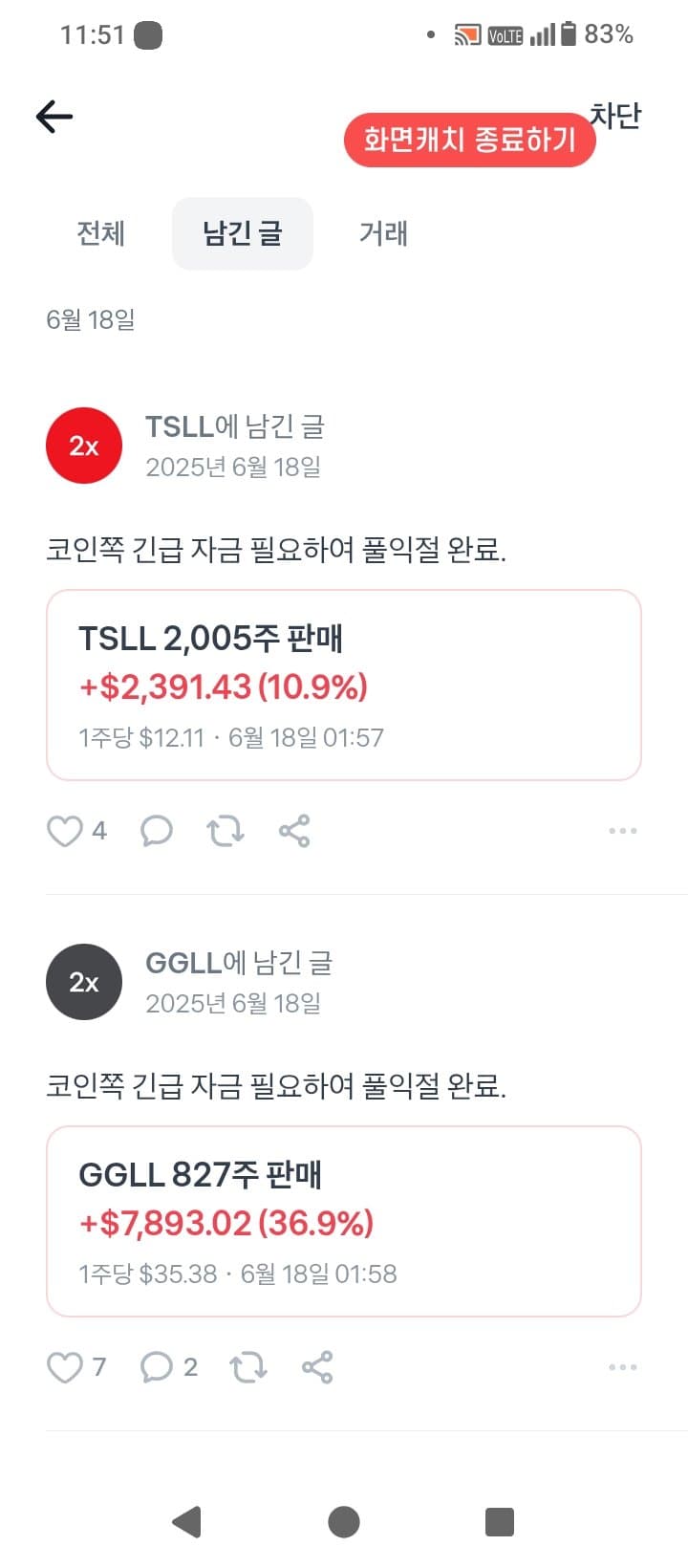Open the GGLL 827주 판매 trade card
Image resolution: width=688 pixels, height=1568 pixels.
coord(343,1221)
